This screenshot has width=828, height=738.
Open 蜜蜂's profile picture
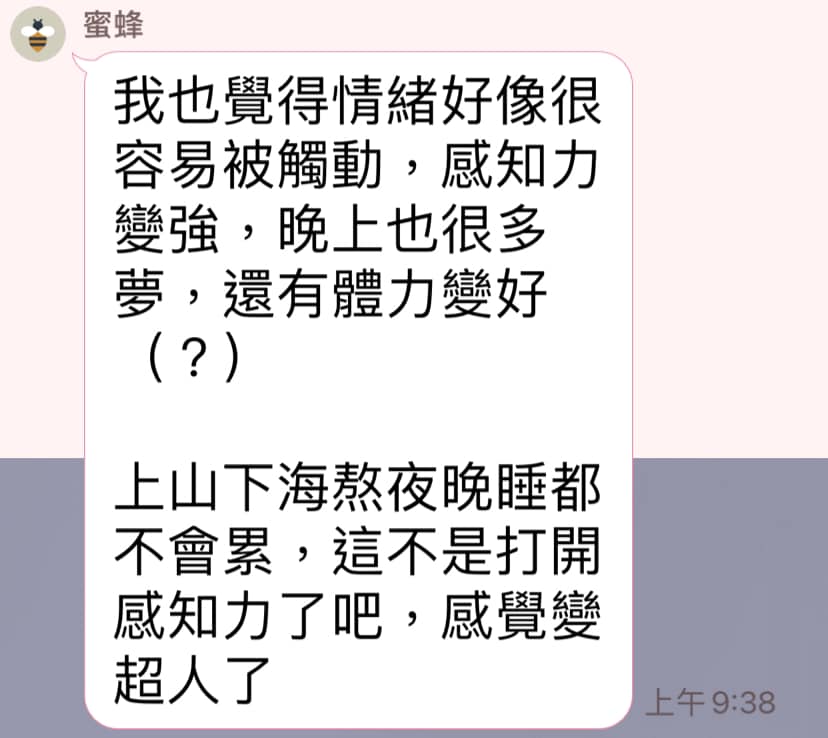tap(38, 34)
